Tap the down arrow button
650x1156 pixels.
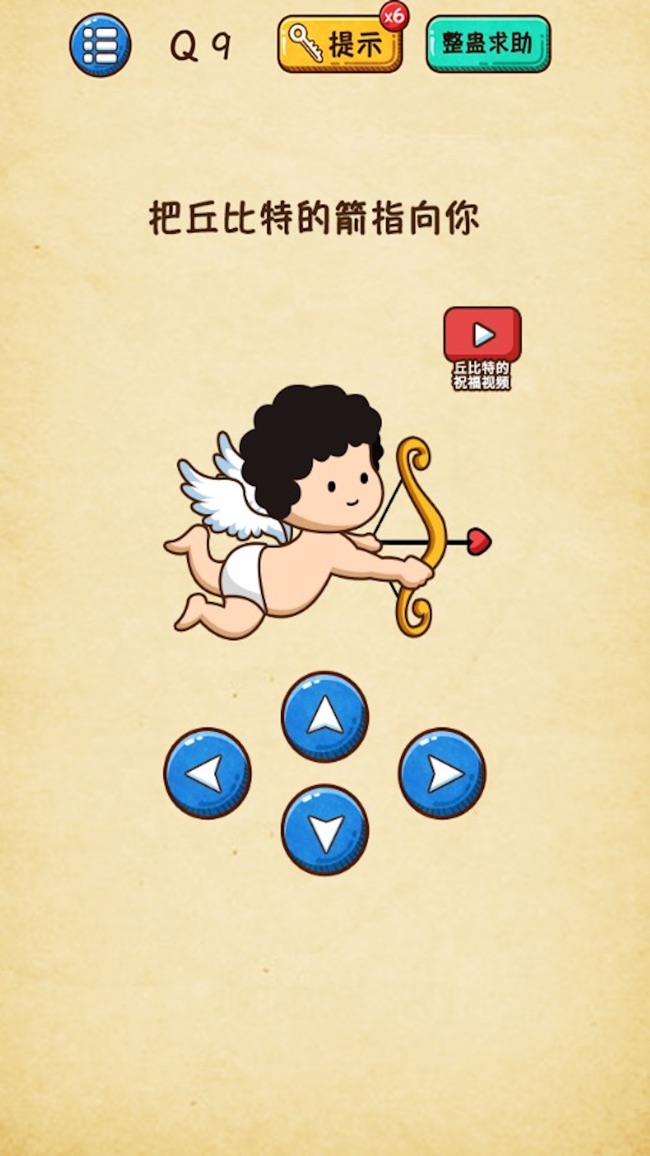tap(325, 830)
